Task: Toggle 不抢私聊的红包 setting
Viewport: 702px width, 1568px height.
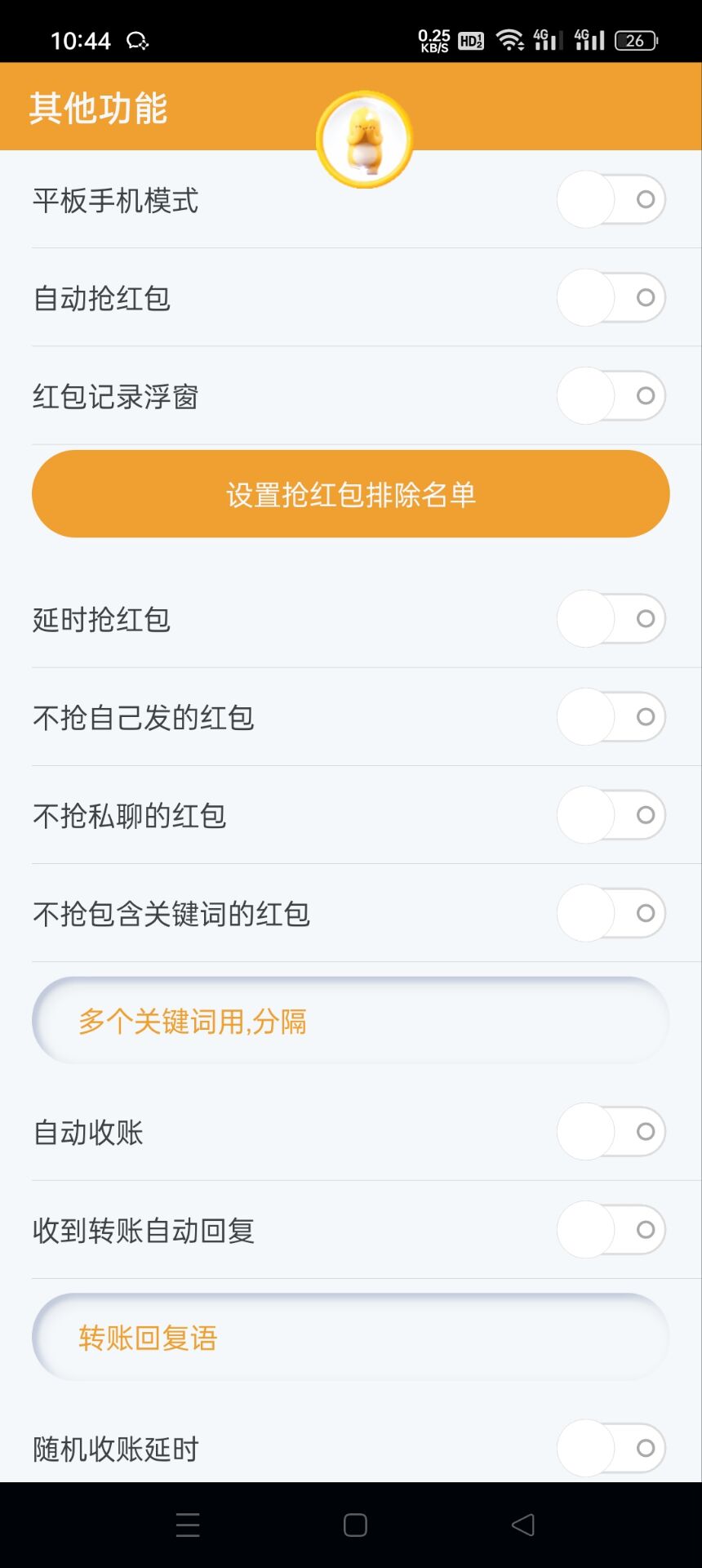Action: [611, 815]
